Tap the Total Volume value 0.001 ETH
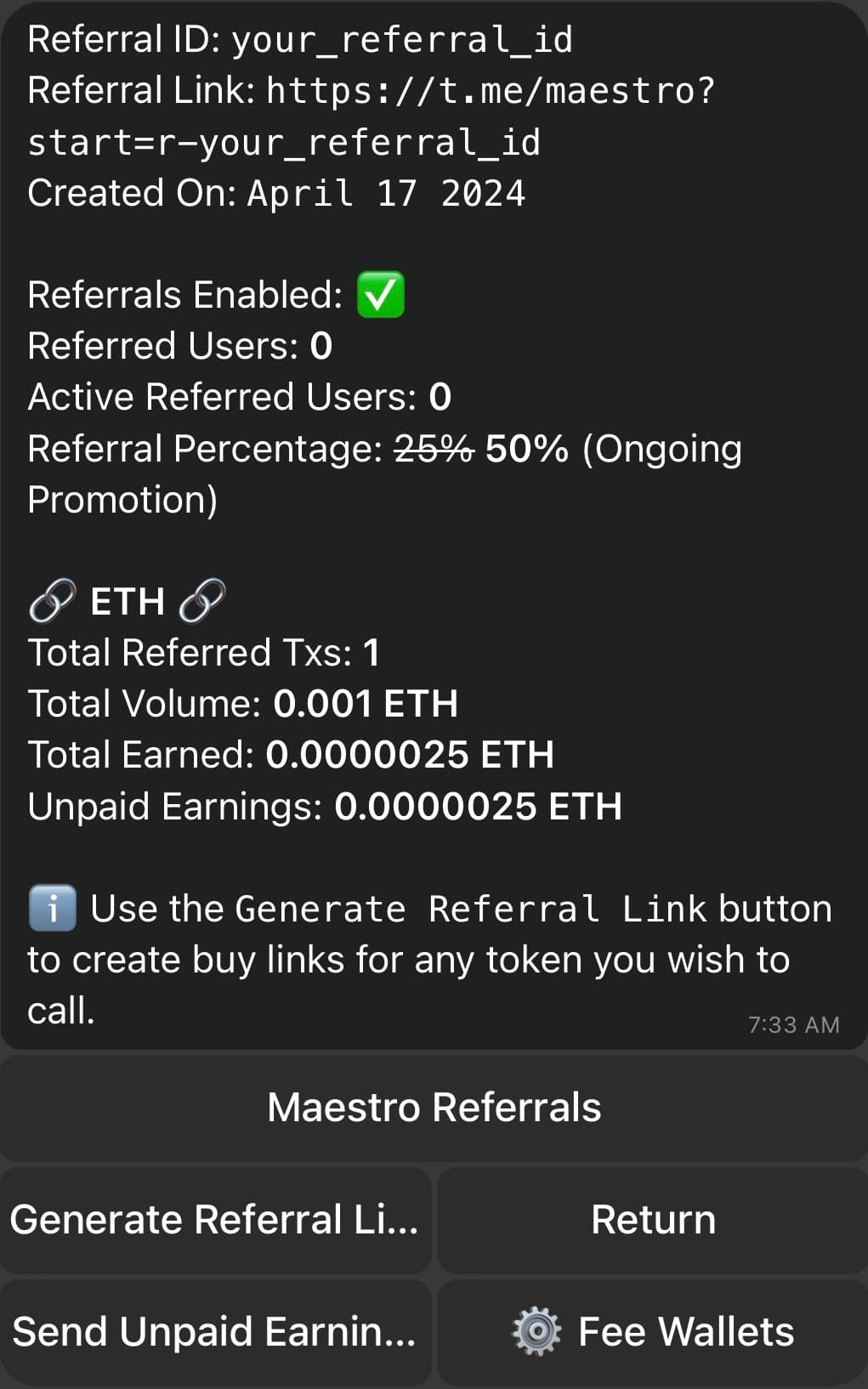Screen dimensions: 868x1389 click(x=367, y=703)
